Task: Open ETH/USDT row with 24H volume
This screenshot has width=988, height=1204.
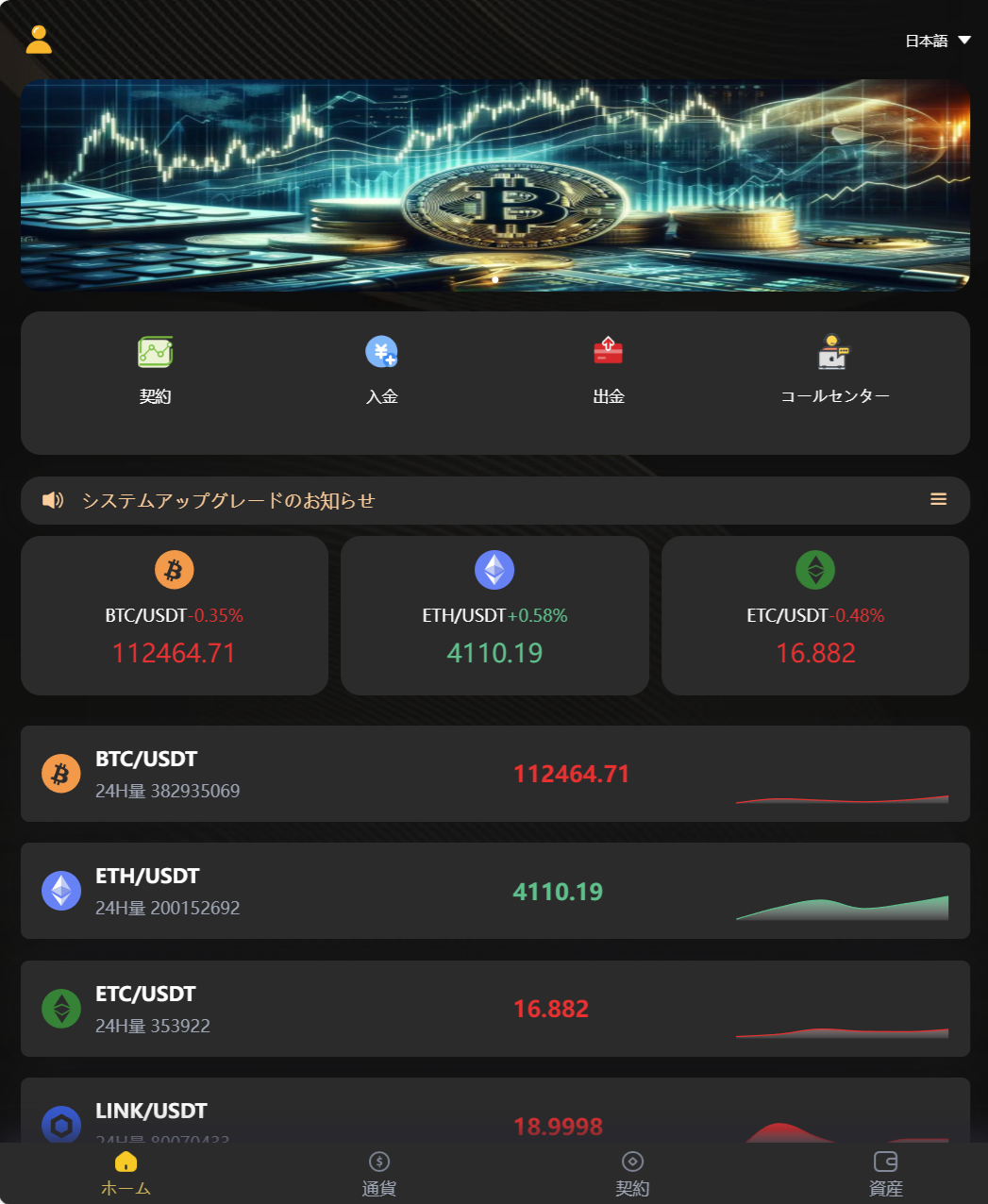Action: click(494, 891)
